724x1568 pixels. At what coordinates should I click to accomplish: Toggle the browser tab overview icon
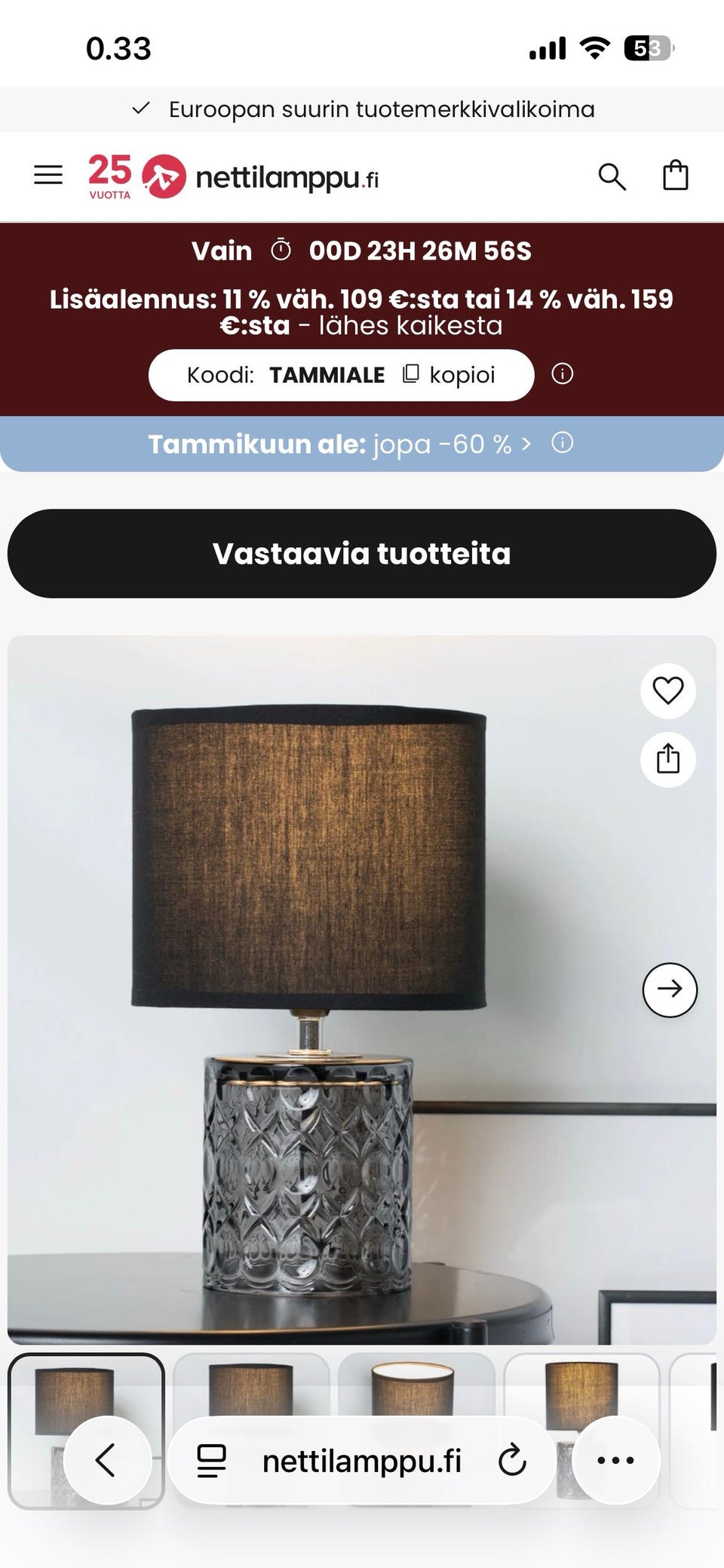213,1459
